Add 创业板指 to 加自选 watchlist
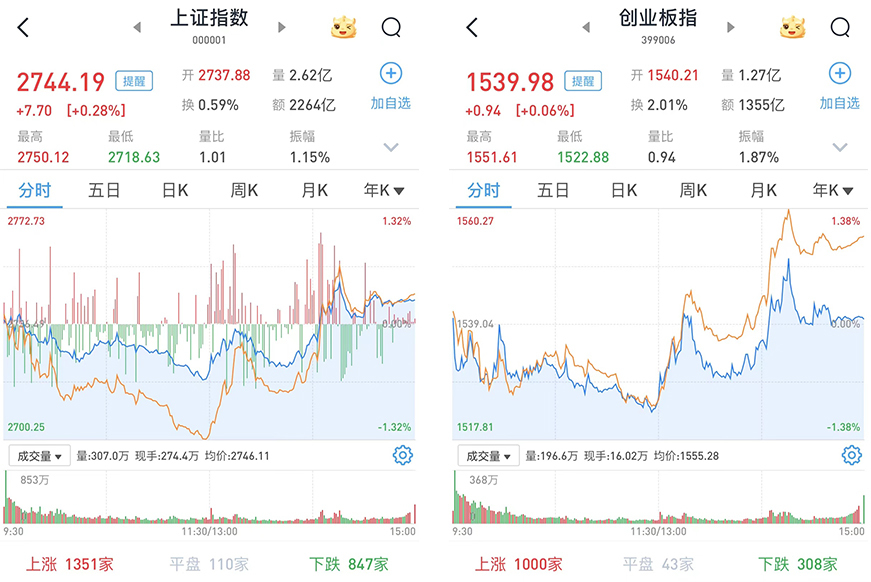Image resolution: width=871 pixels, height=582 pixels. tap(839, 85)
